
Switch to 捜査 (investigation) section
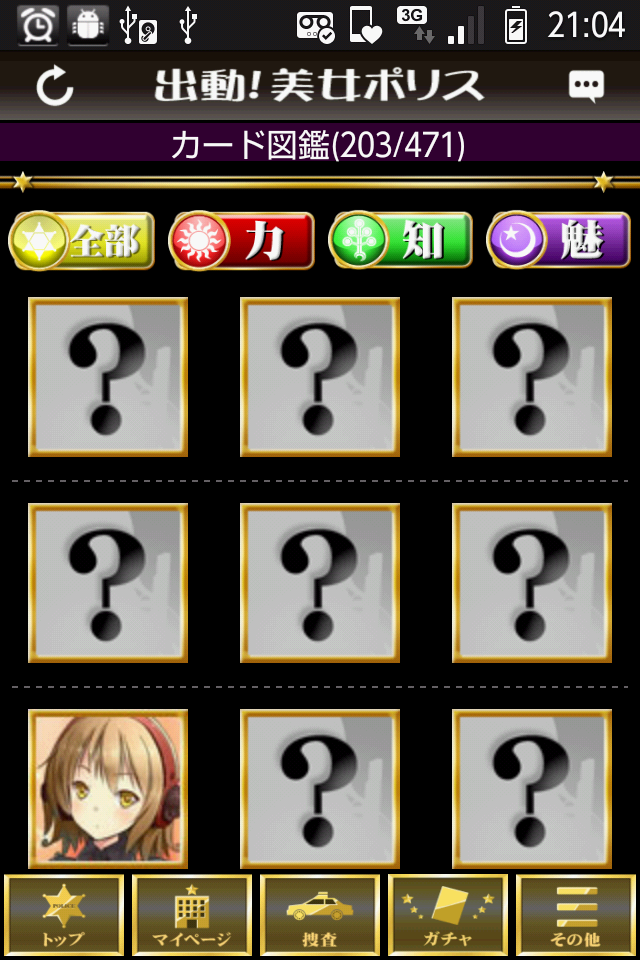tap(320, 915)
